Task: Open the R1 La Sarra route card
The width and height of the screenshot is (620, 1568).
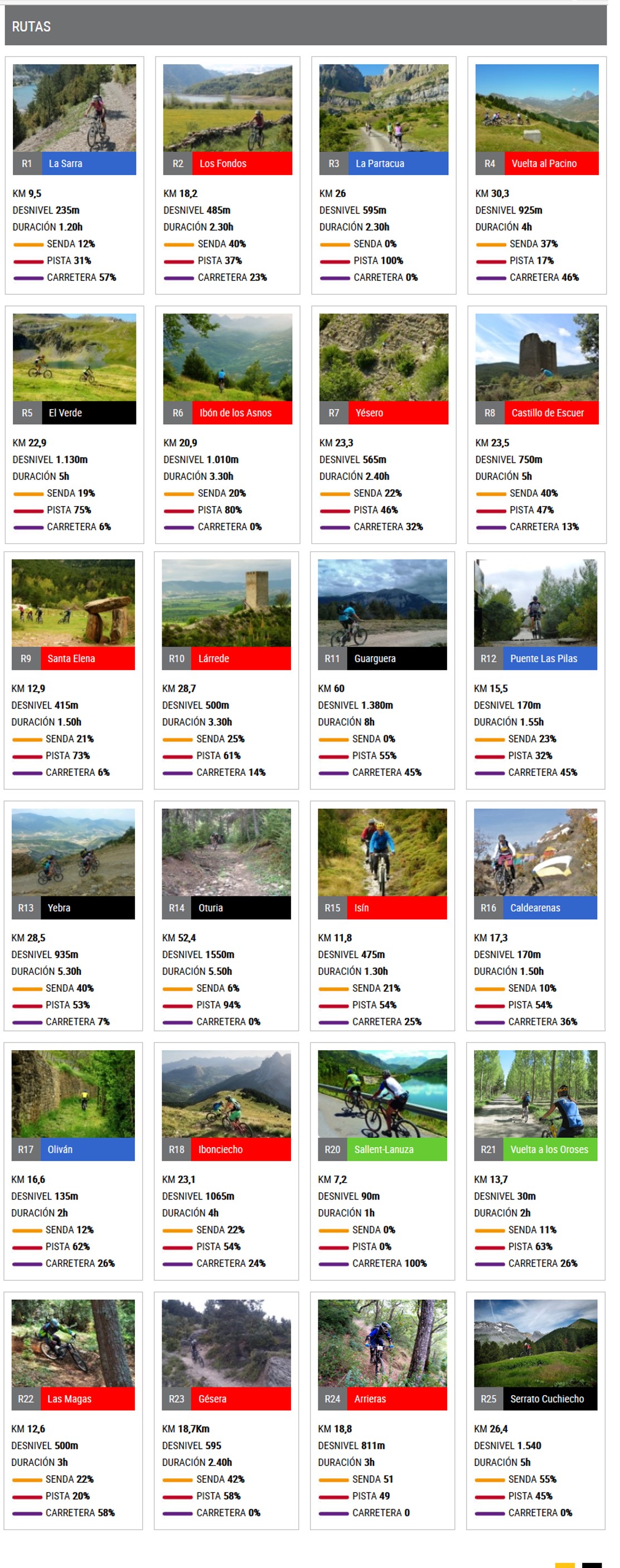Action: click(74, 163)
